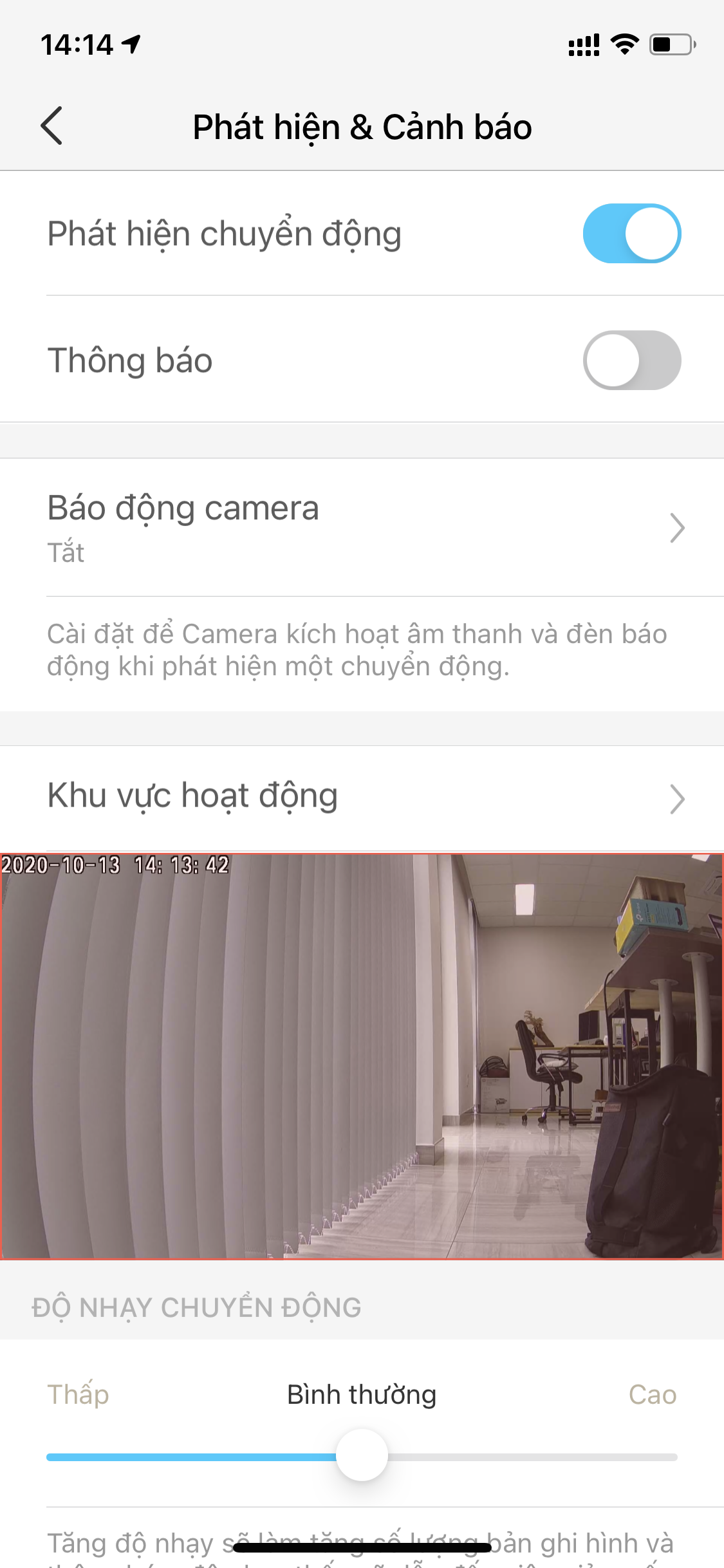
Task: Open Báo động camera settings
Action: 362,528
